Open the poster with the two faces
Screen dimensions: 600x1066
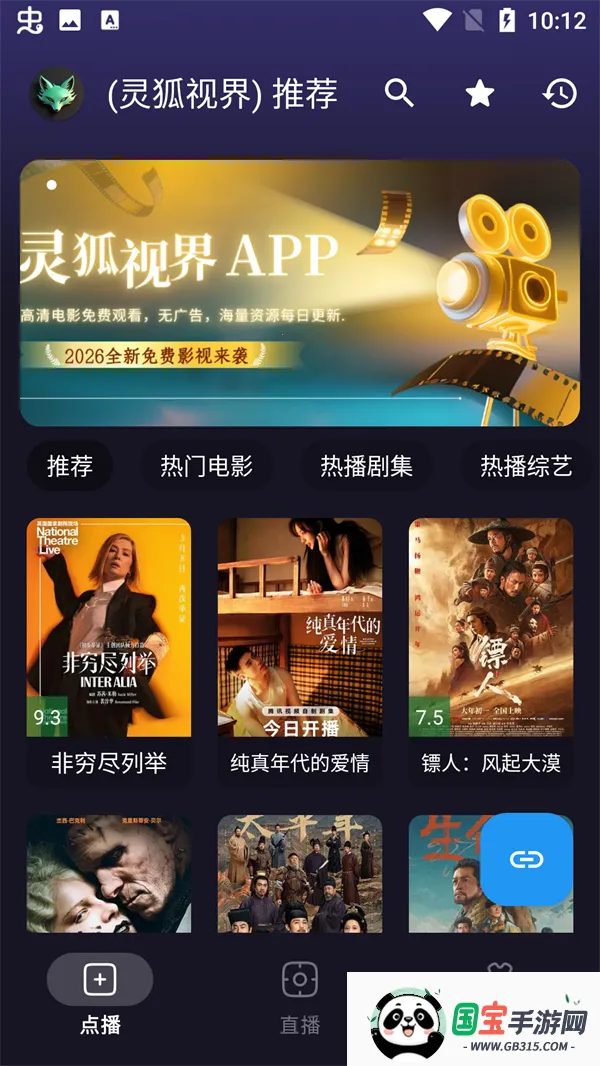109,873
